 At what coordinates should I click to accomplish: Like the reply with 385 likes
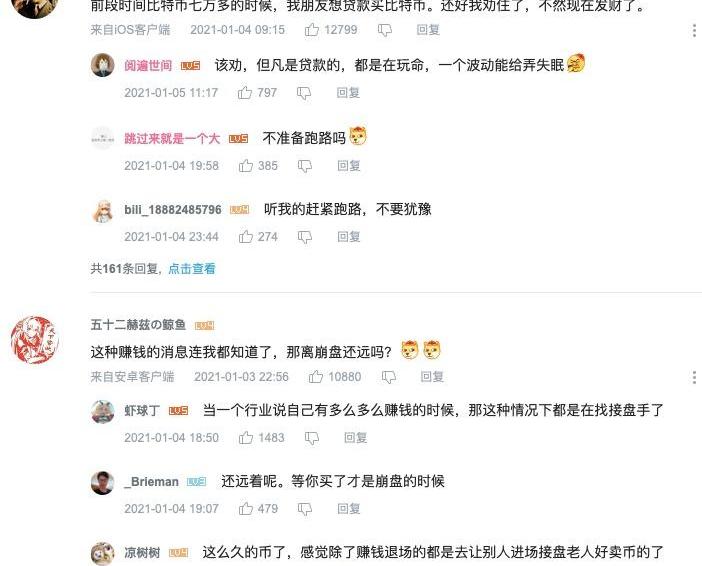pos(245,166)
